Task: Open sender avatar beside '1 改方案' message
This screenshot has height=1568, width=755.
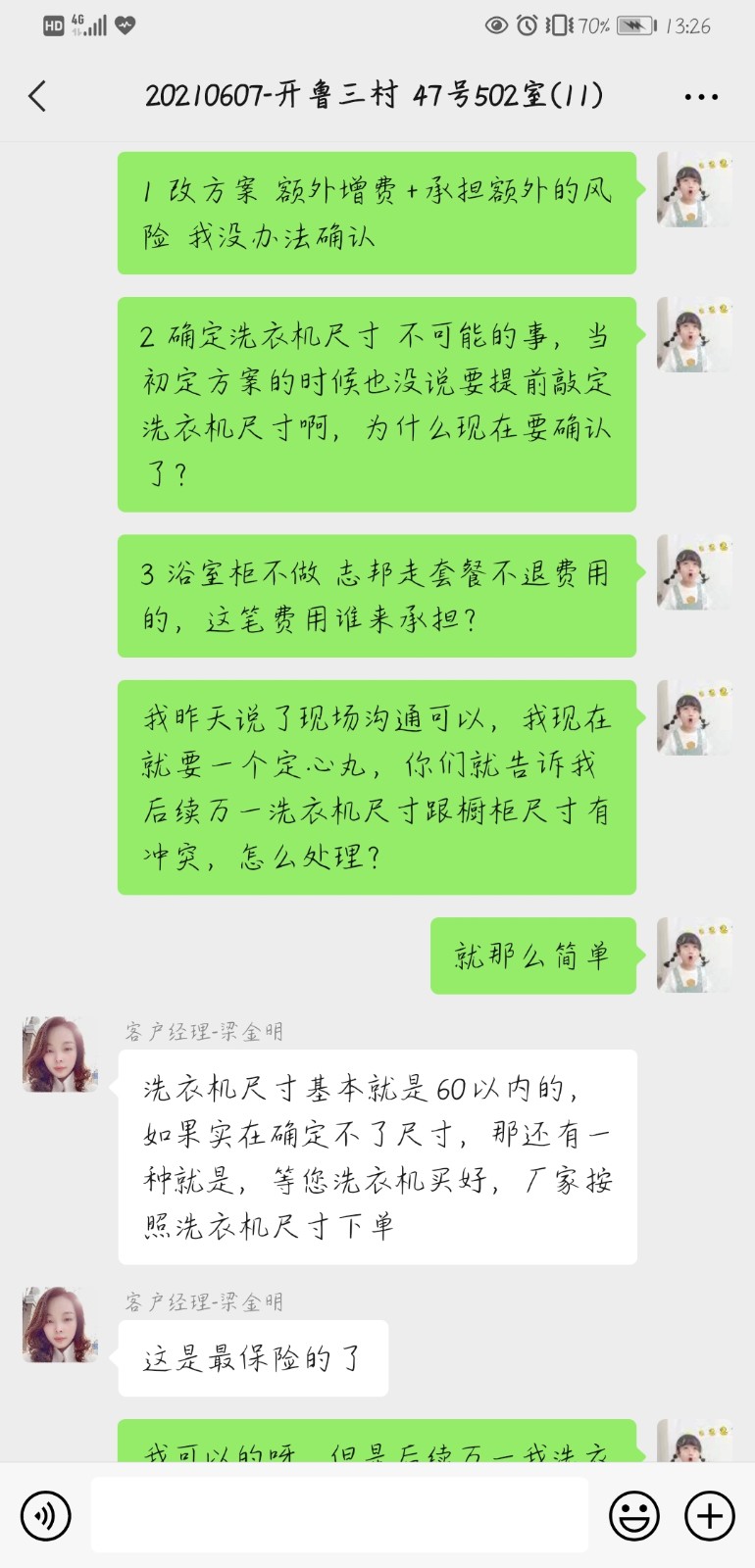Action: pyautogui.click(x=694, y=190)
